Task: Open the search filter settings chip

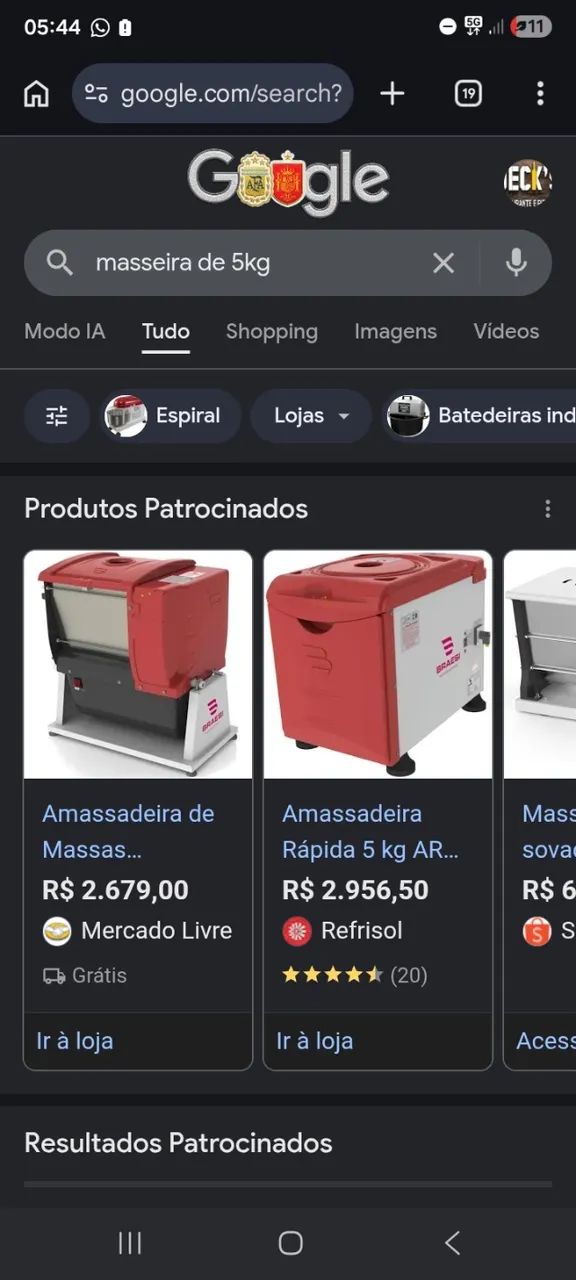Action: pos(57,416)
